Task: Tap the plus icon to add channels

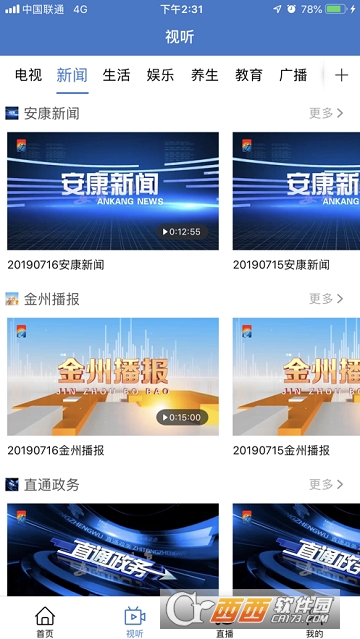Action: (x=341, y=75)
